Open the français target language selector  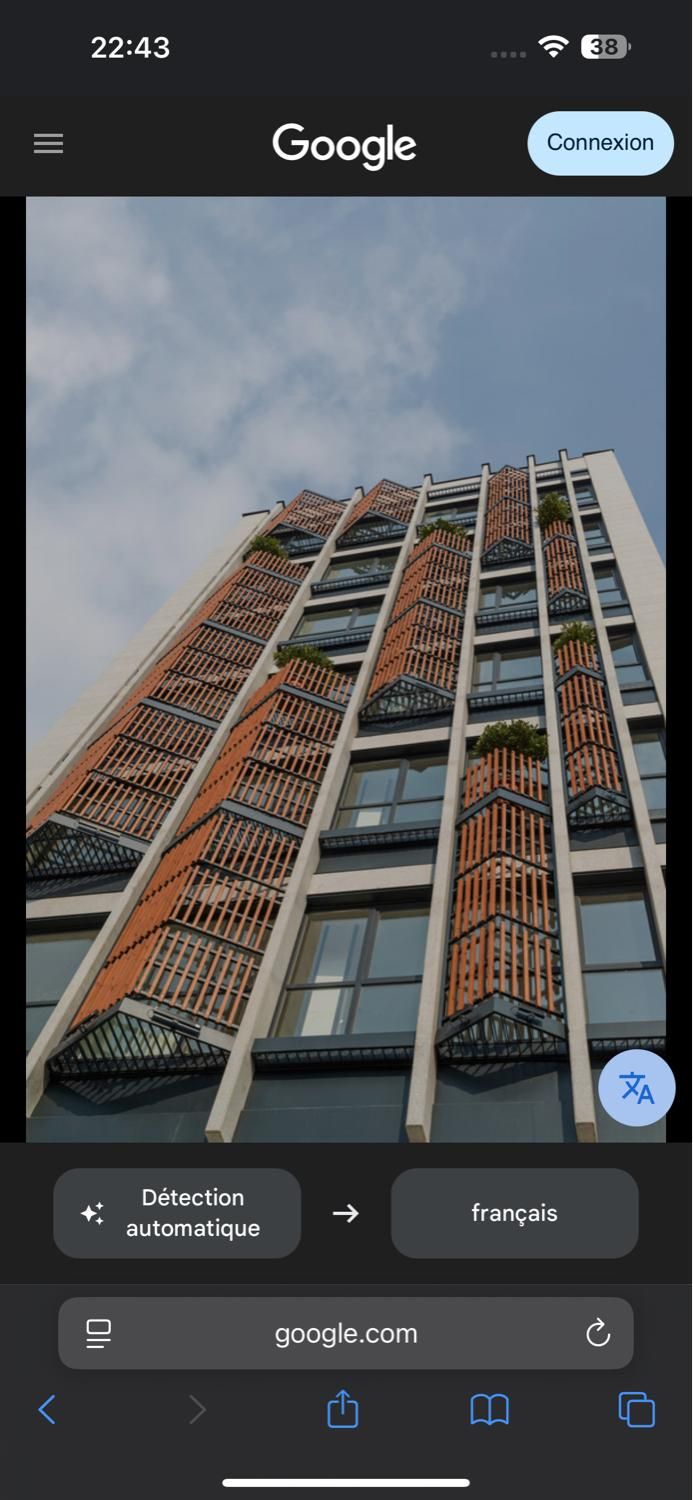click(514, 1213)
